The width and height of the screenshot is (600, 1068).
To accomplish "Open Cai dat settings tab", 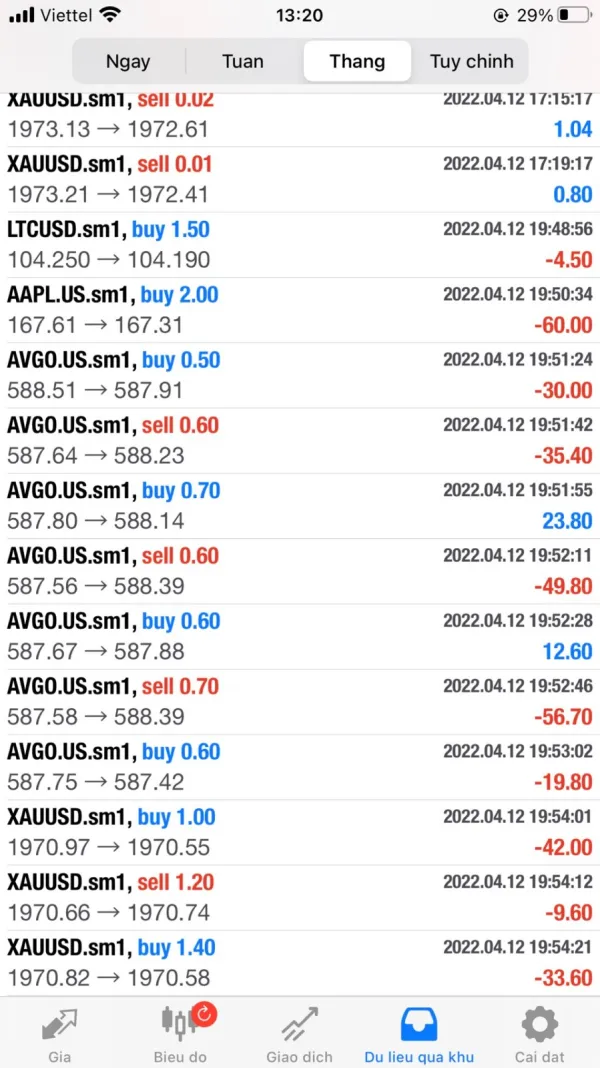I will 539,1033.
